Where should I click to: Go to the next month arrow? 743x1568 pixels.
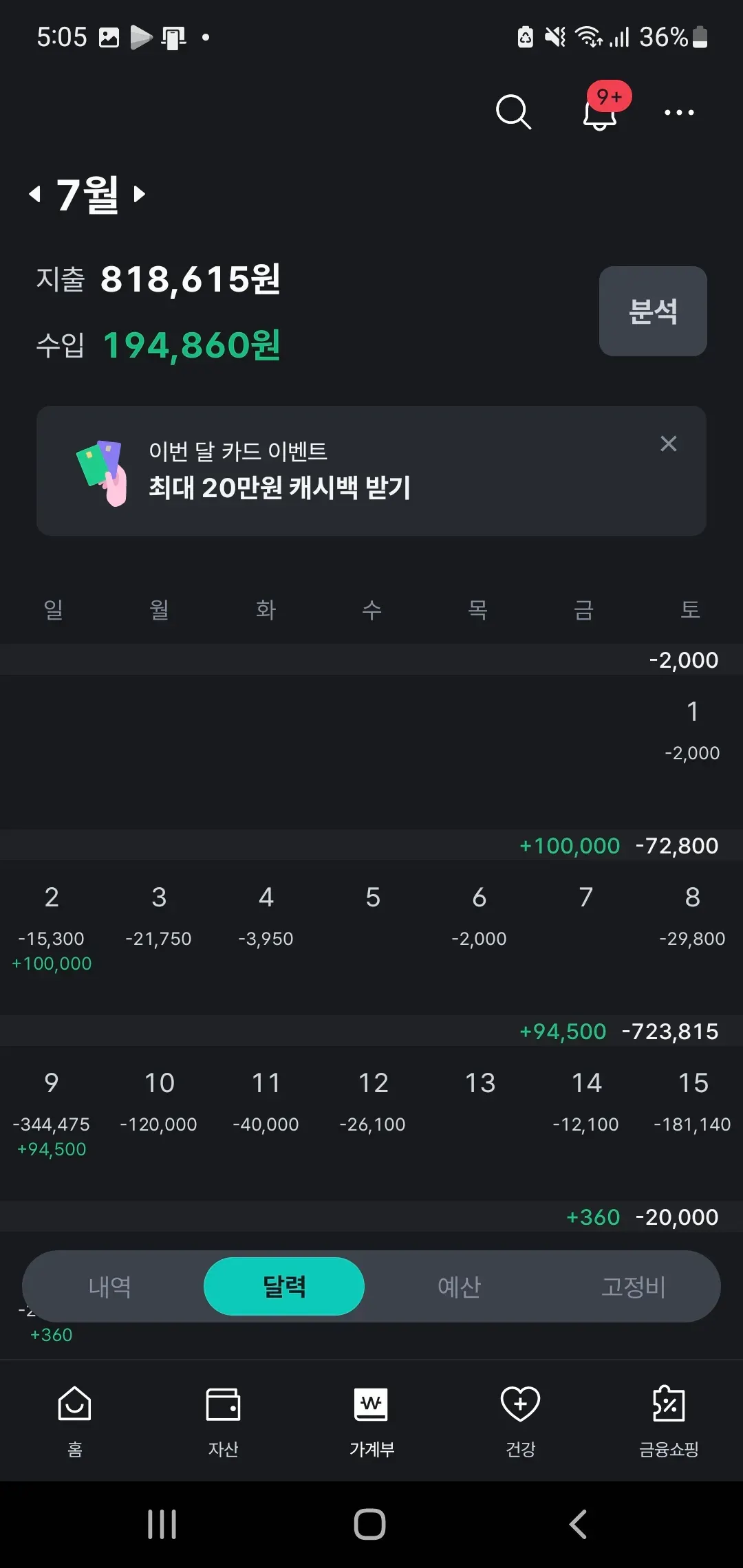coord(140,195)
